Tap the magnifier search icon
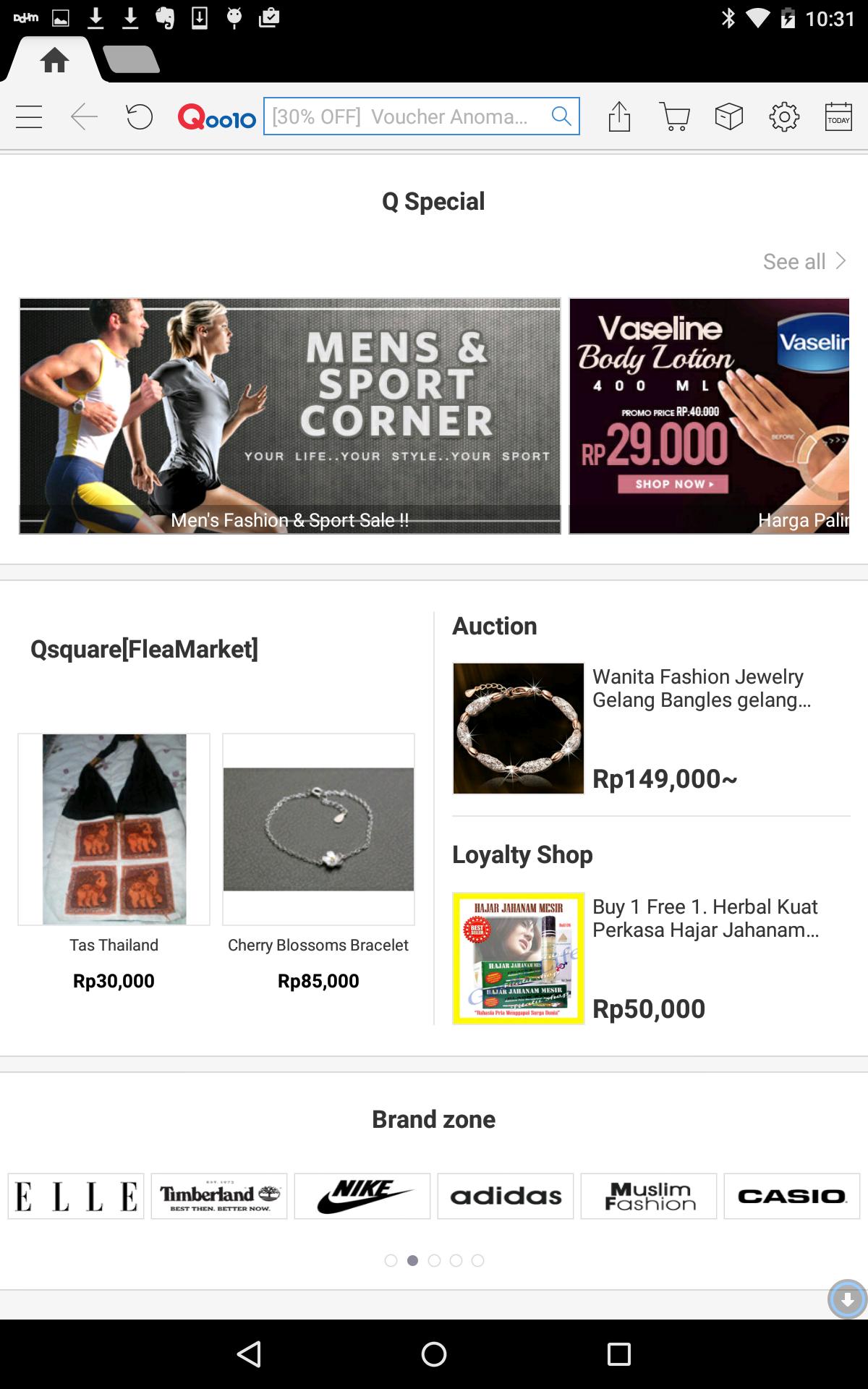This screenshot has height=1389, width=868. 561,116
